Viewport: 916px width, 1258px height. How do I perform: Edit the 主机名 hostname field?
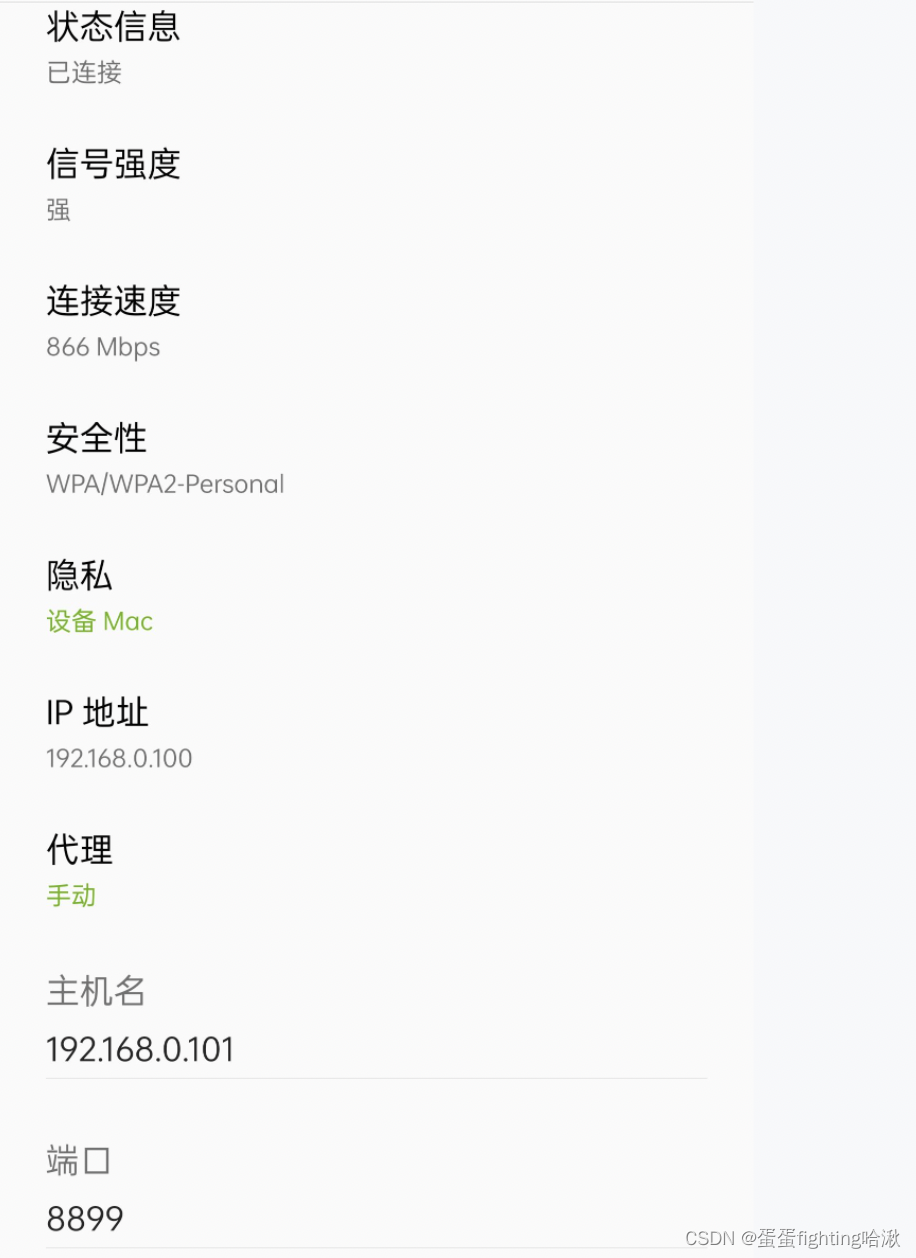coord(375,1049)
